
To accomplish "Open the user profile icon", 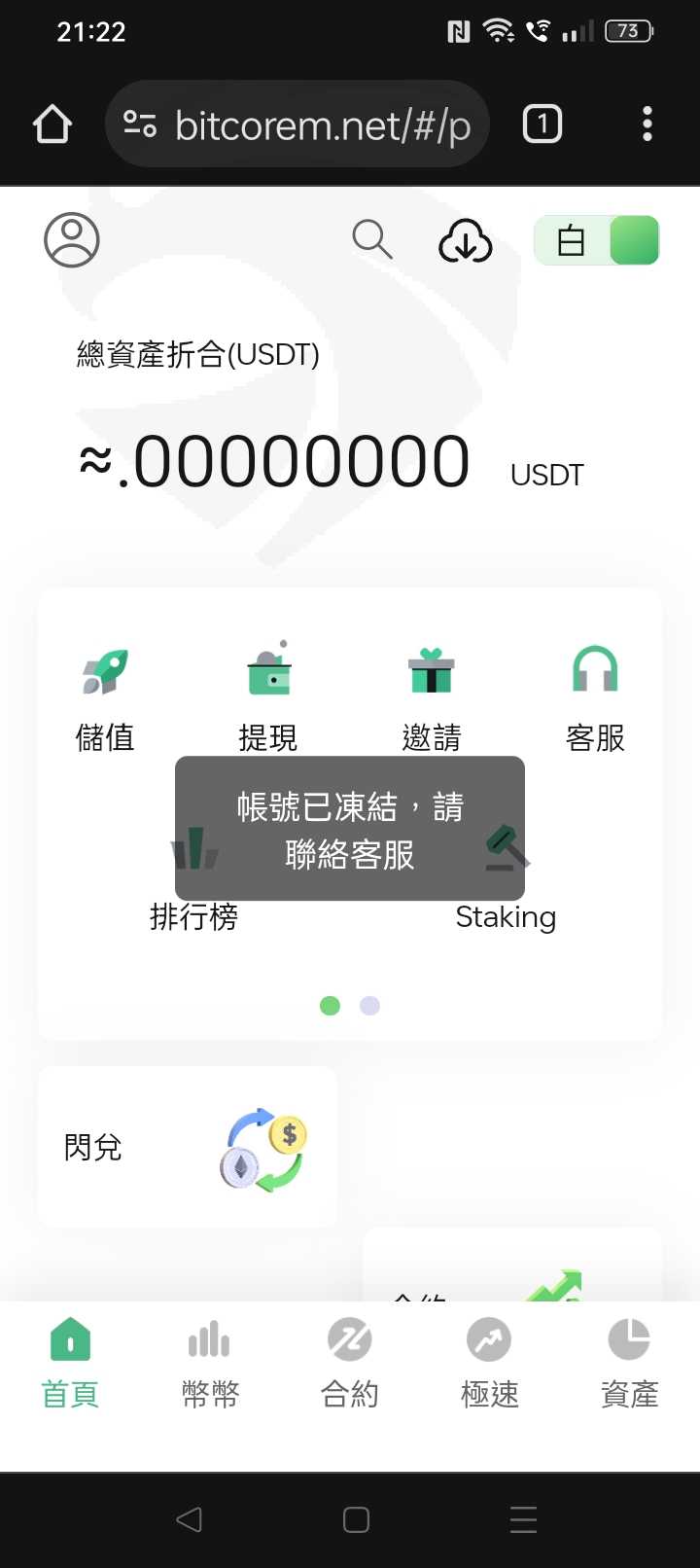I will (x=72, y=239).
